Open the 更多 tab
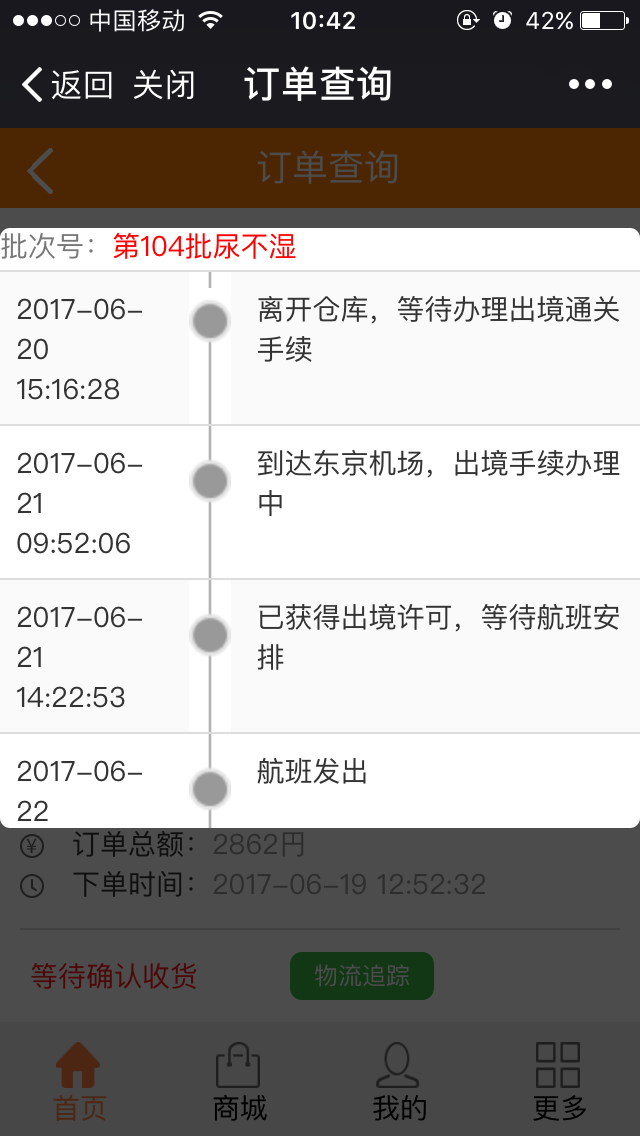The width and height of the screenshot is (640, 1136). (x=559, y=1081)
